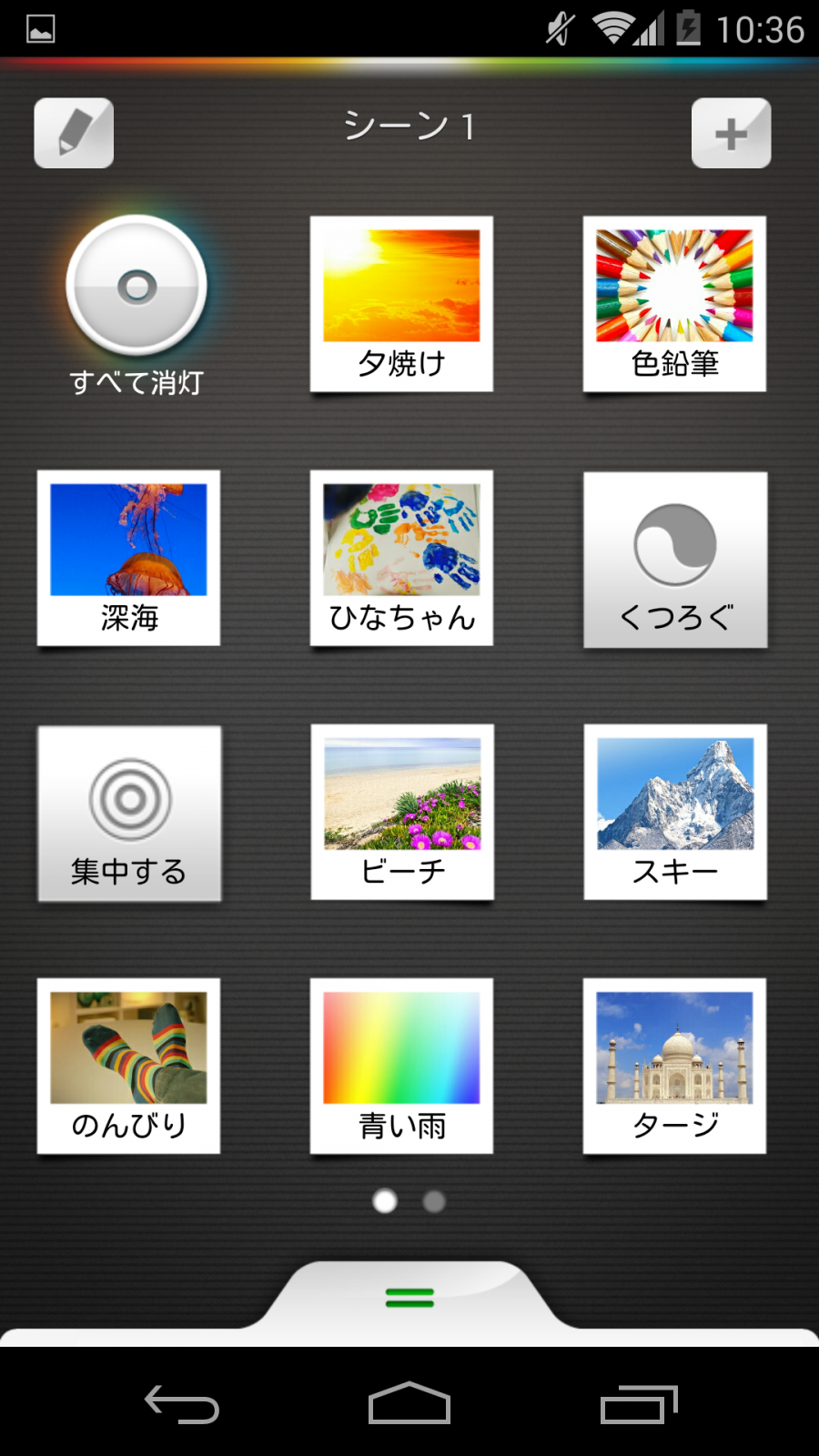Apply the スキー snowy mountain scene
Image resolution: width=819 pixels, height=1456 pixels.
pos(675,812)
